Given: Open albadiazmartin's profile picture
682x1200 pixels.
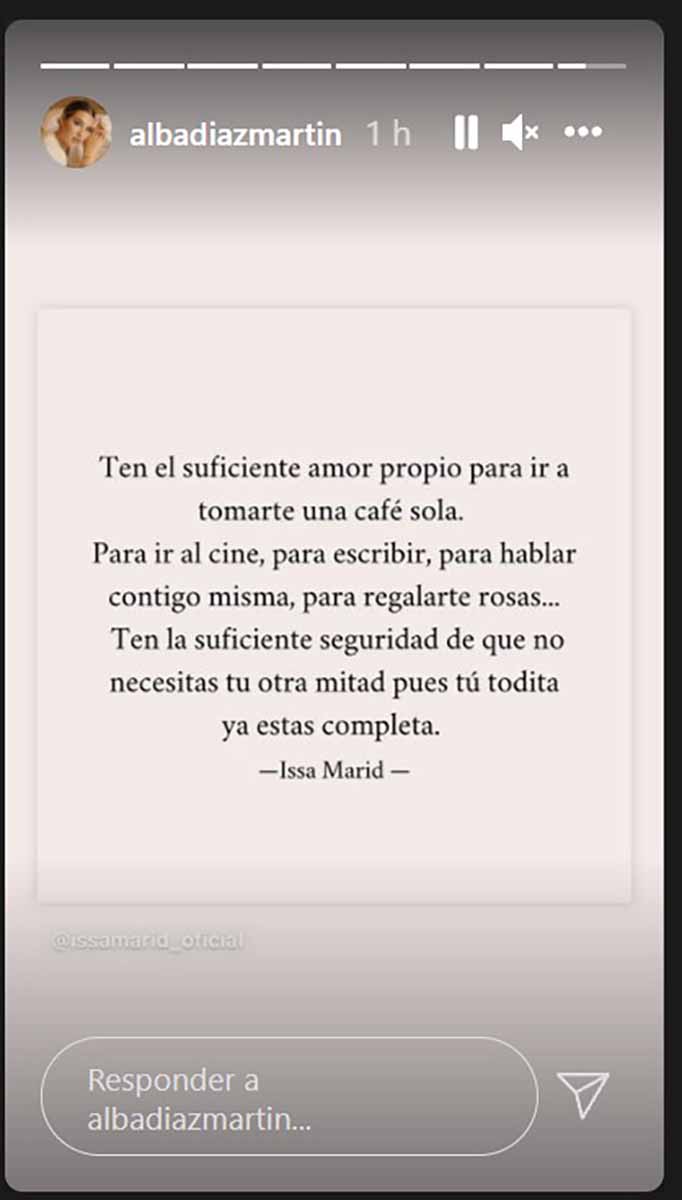Looking at the screenshot, I should [x=76, y=132].
